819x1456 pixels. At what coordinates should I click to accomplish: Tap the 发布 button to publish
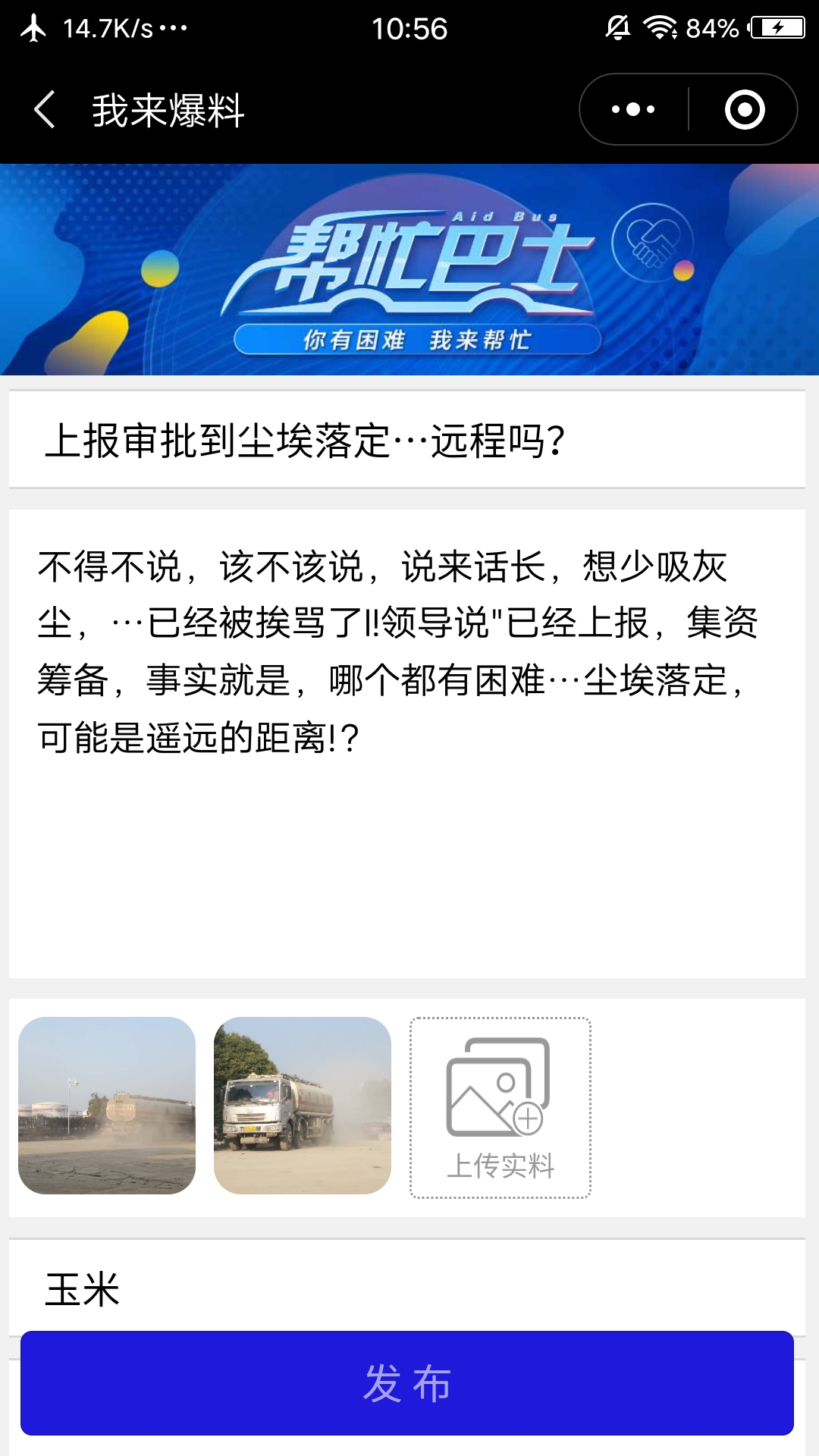(406, 1383)
